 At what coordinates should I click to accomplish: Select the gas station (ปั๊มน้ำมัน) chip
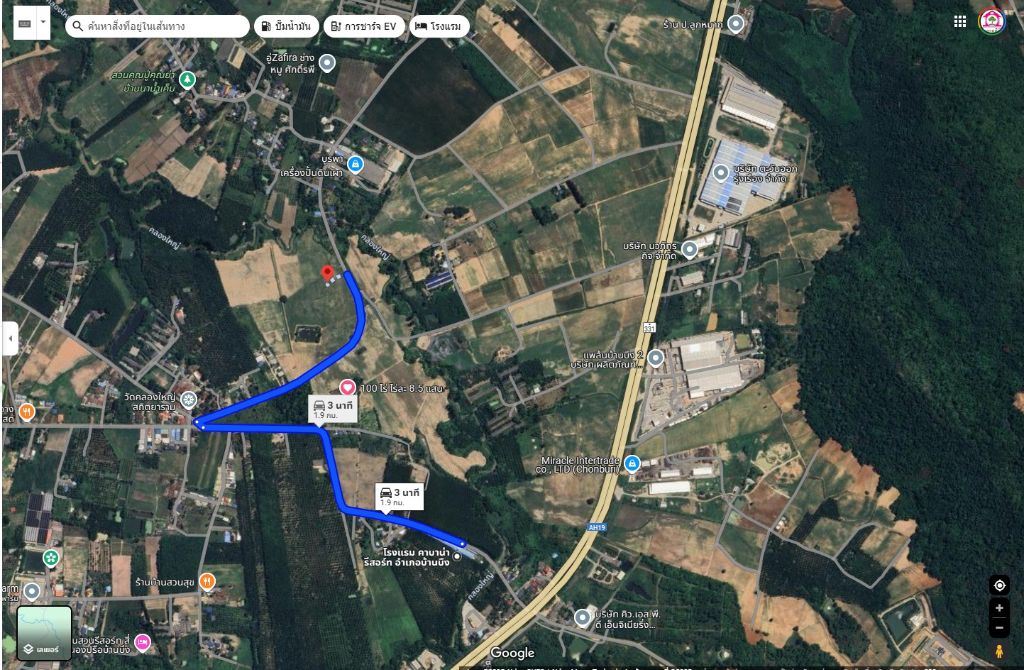286,26
